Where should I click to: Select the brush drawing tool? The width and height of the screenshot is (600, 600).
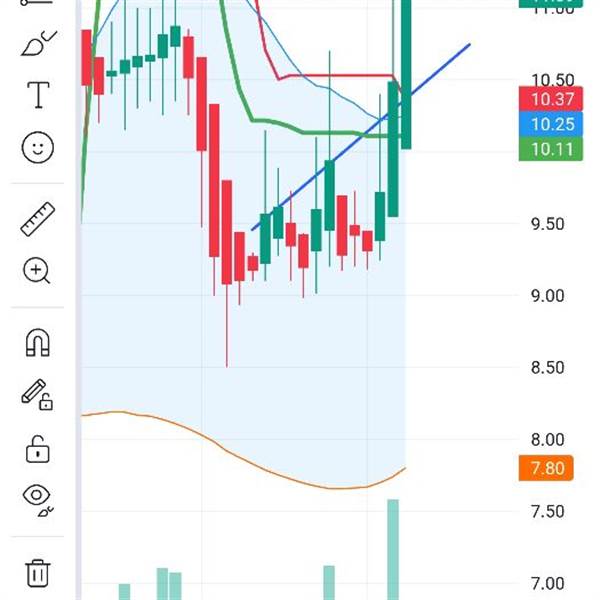pyautogui.click(x=38, y=44)
